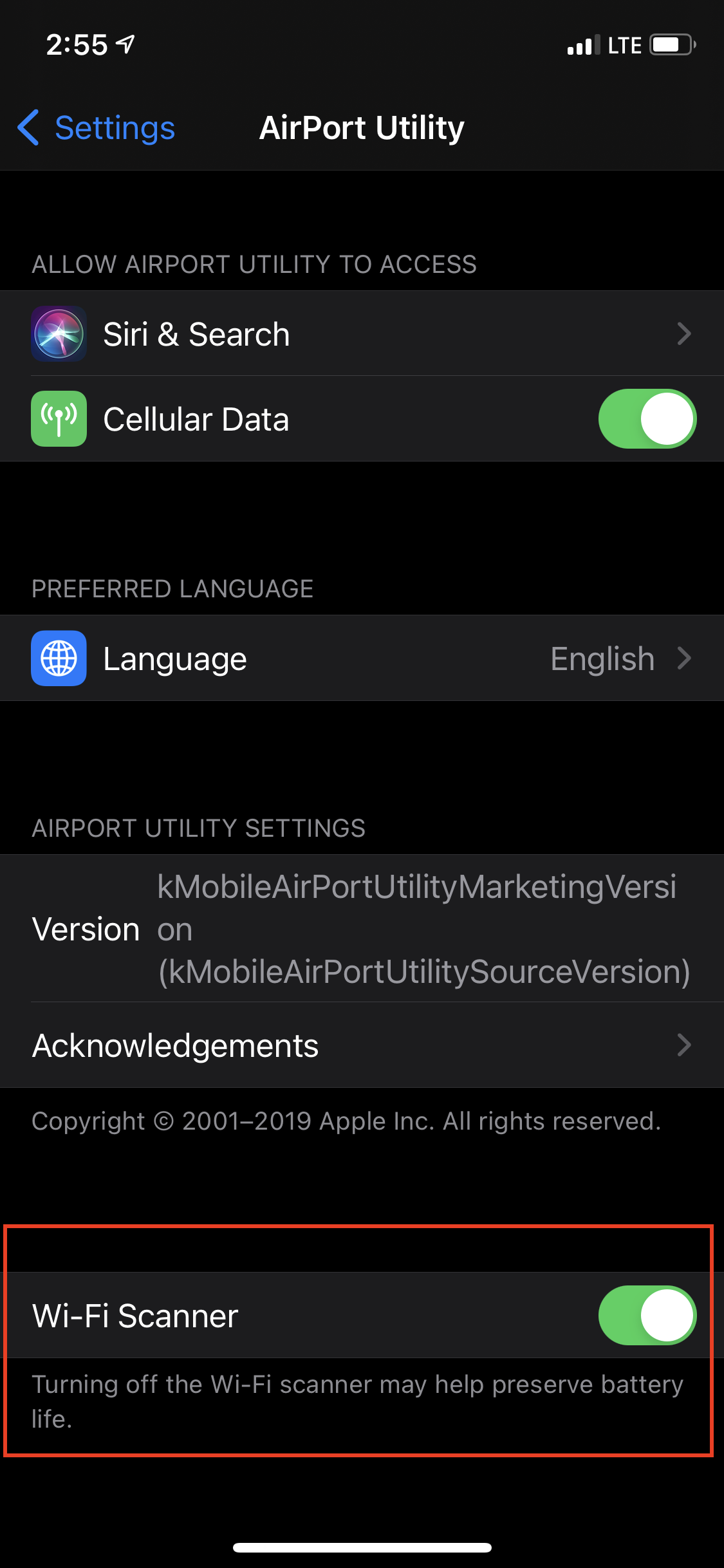Turn off the Wi-Fi Scanner switch
The height and width of the screenshot is (1568, 724).
[647, 1315]
